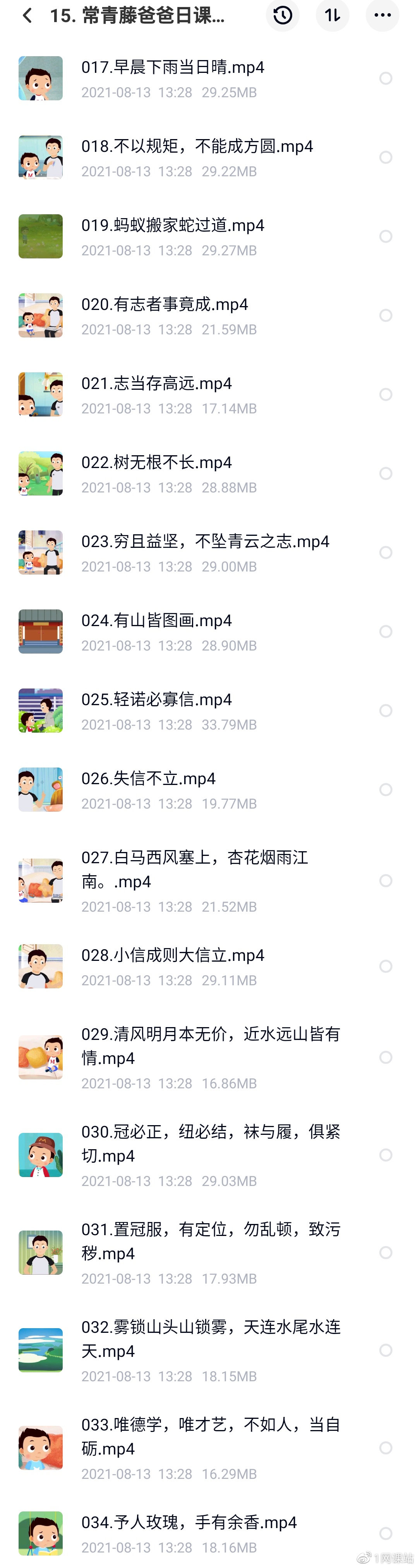The height and width of the screenshot is (1568, 418).
Task: Open the recent history clock icon
Action: click(282, 15)
